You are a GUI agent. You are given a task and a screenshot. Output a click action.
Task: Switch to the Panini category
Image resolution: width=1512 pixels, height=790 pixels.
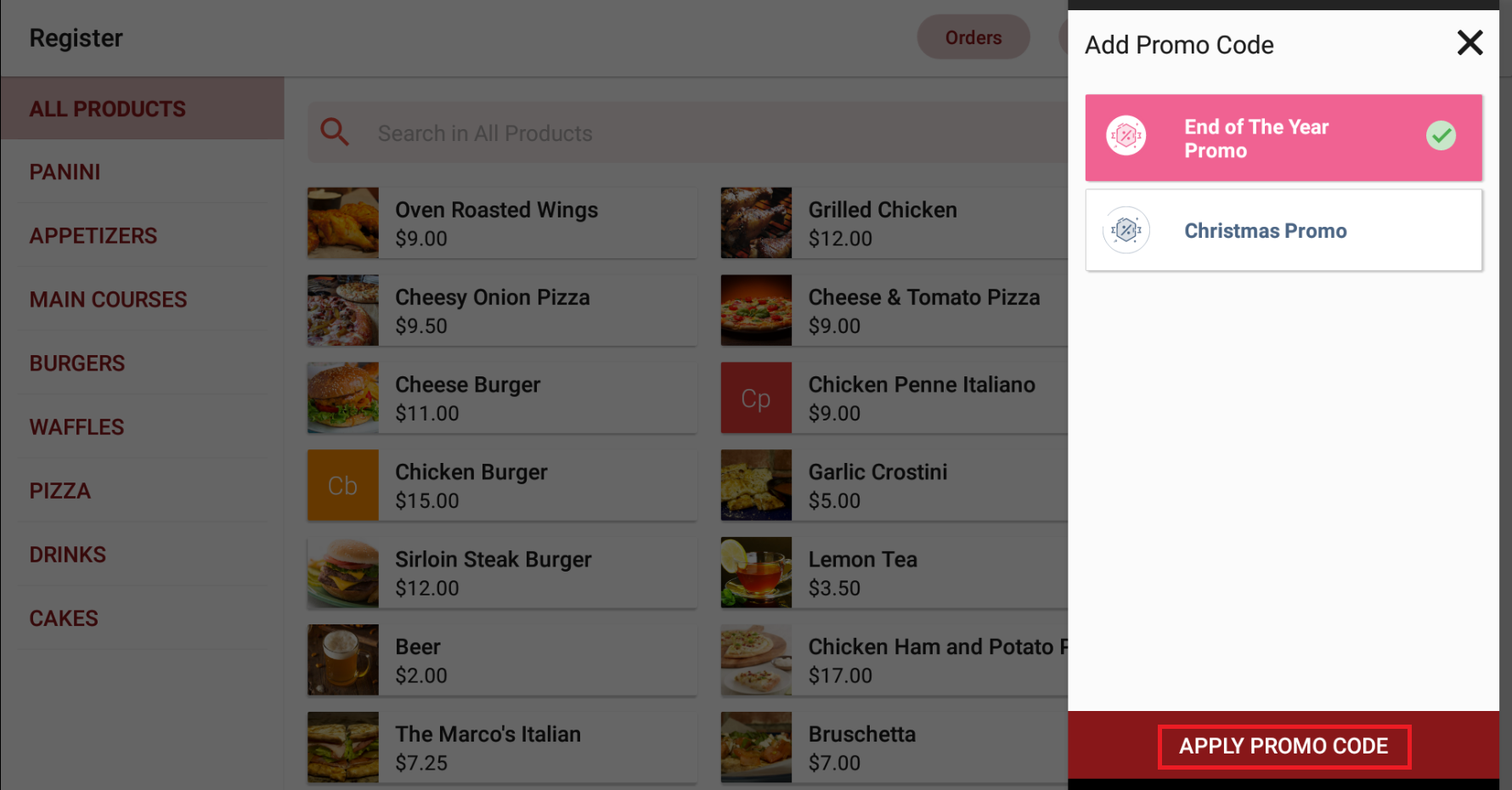click(x=65, y=172)
